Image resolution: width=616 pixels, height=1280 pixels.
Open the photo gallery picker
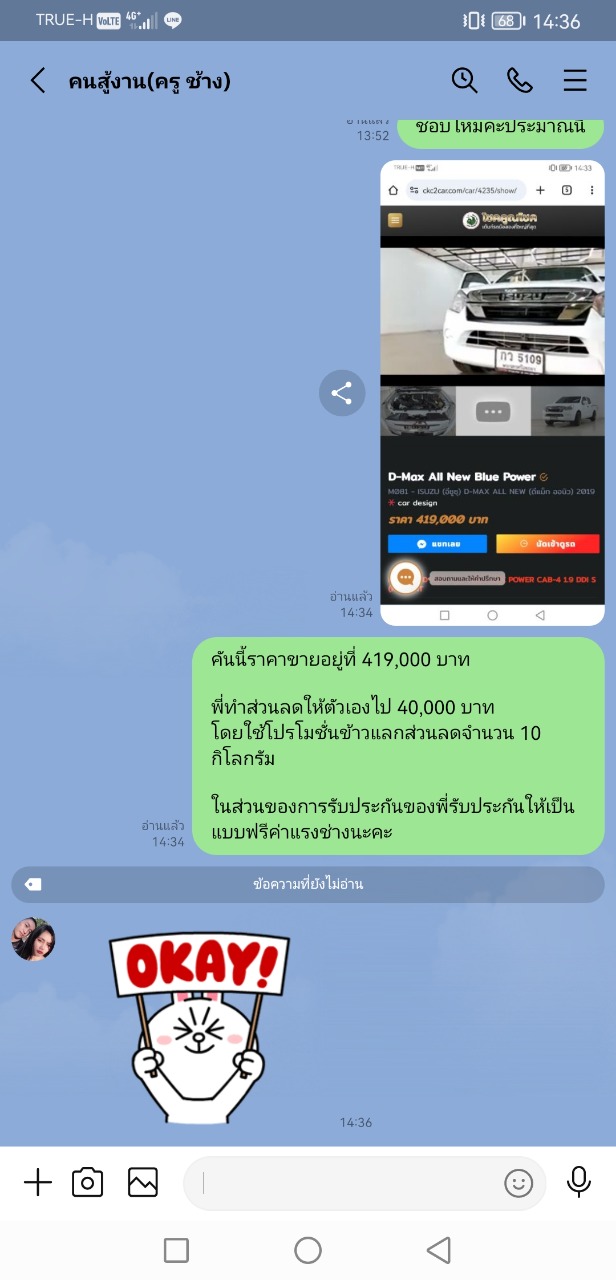pyautogui.click(x=143, y=1183)
